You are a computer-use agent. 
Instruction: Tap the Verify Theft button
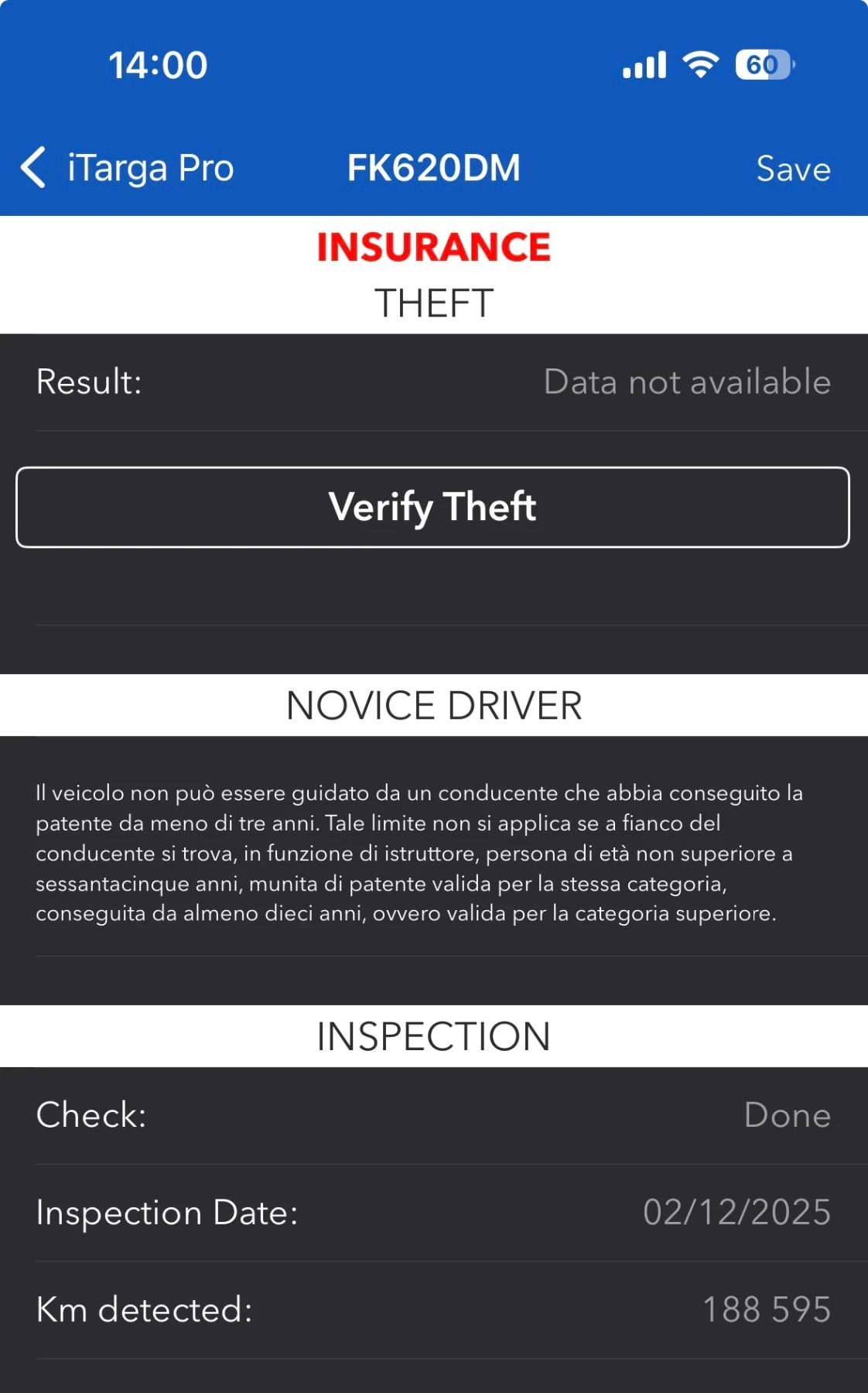click(x=432, y=508)
